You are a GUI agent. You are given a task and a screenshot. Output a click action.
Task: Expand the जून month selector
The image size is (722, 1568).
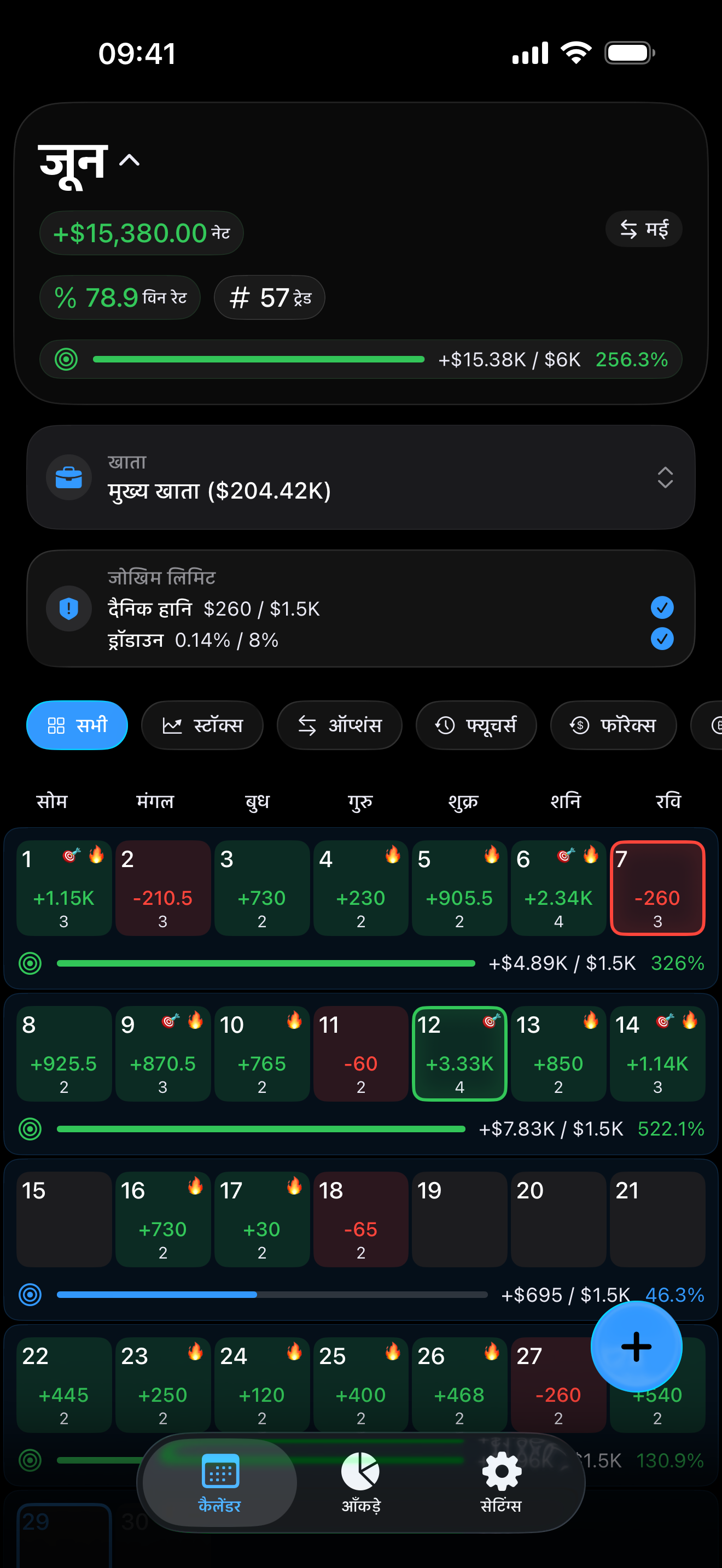(x=90, y=162)
